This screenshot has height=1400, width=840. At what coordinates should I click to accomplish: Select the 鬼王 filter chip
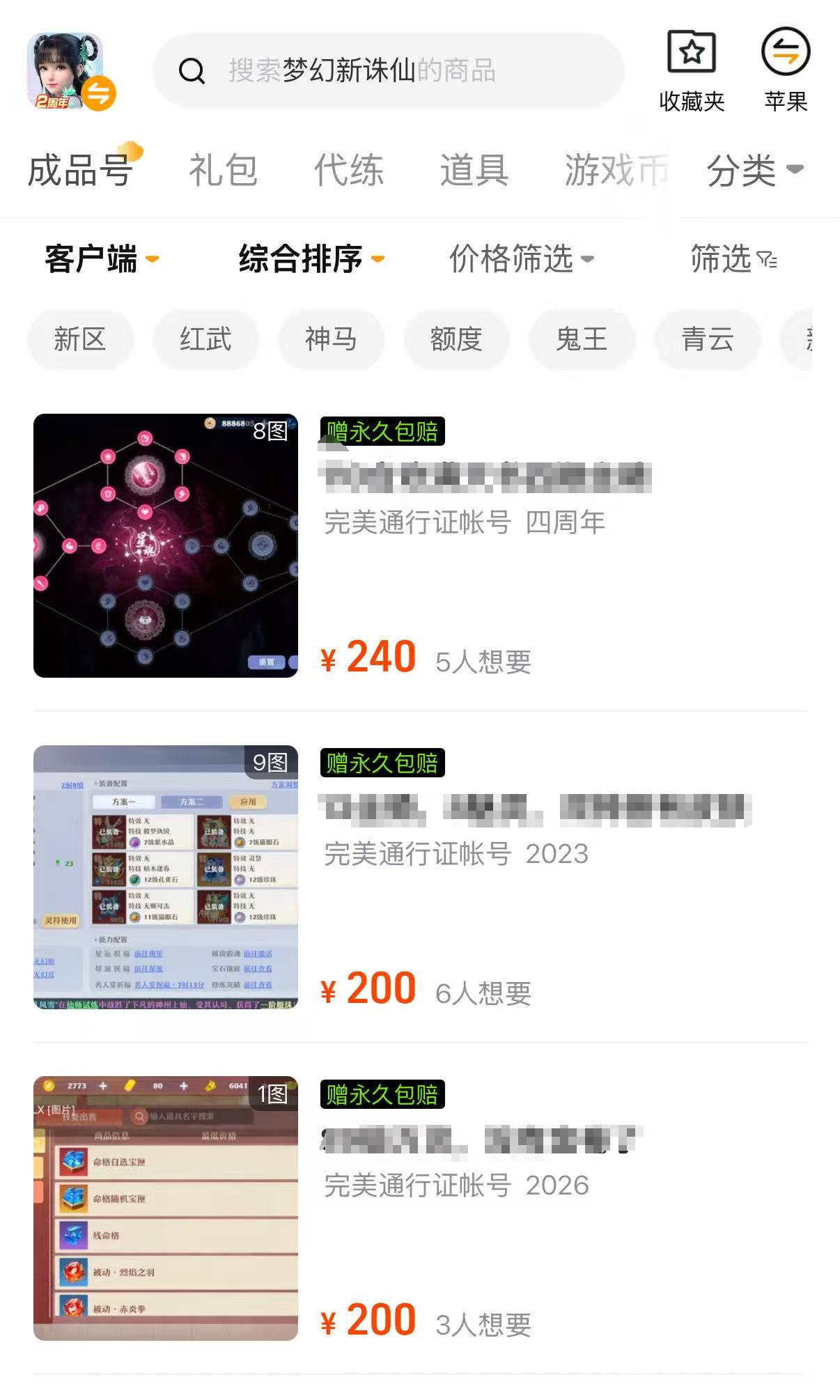pos(582,340)
